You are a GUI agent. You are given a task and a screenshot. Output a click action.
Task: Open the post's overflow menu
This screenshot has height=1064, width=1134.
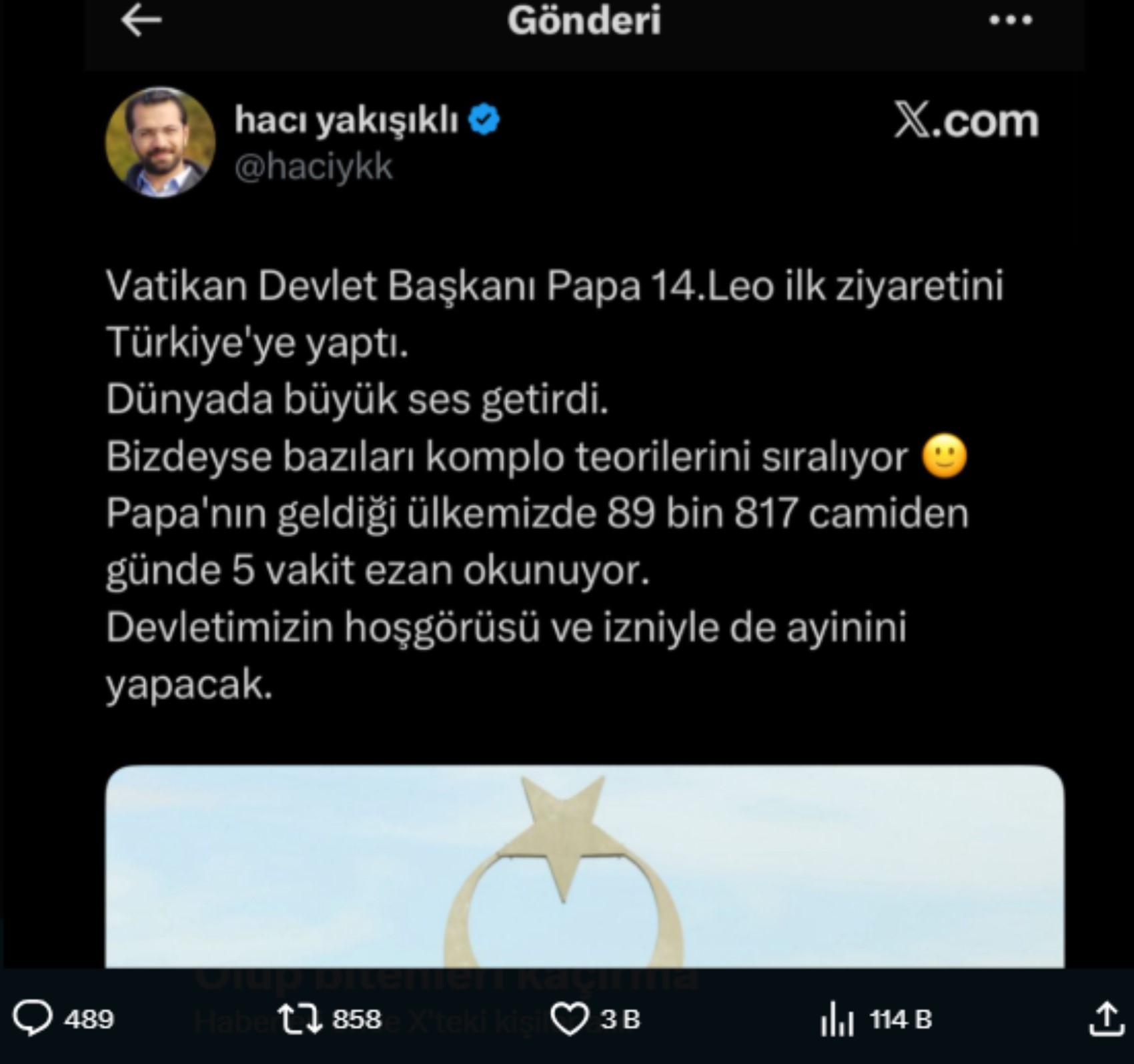point(1011,21)
